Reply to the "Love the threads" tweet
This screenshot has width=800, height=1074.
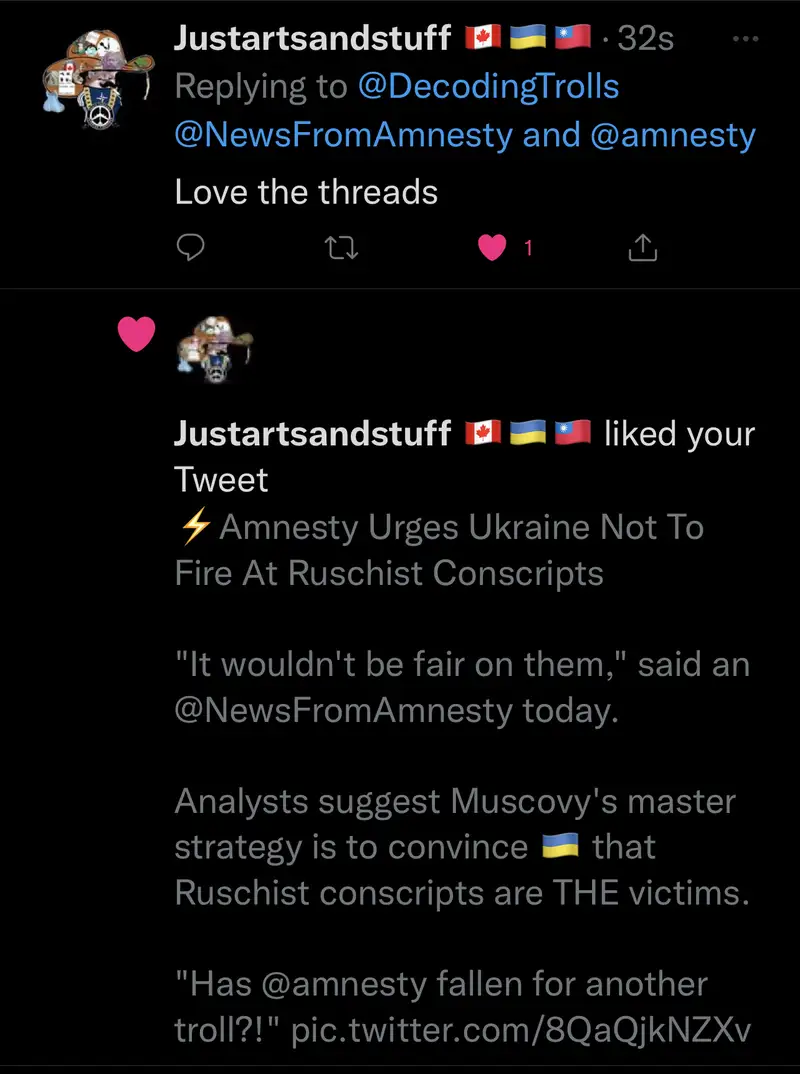190,247
